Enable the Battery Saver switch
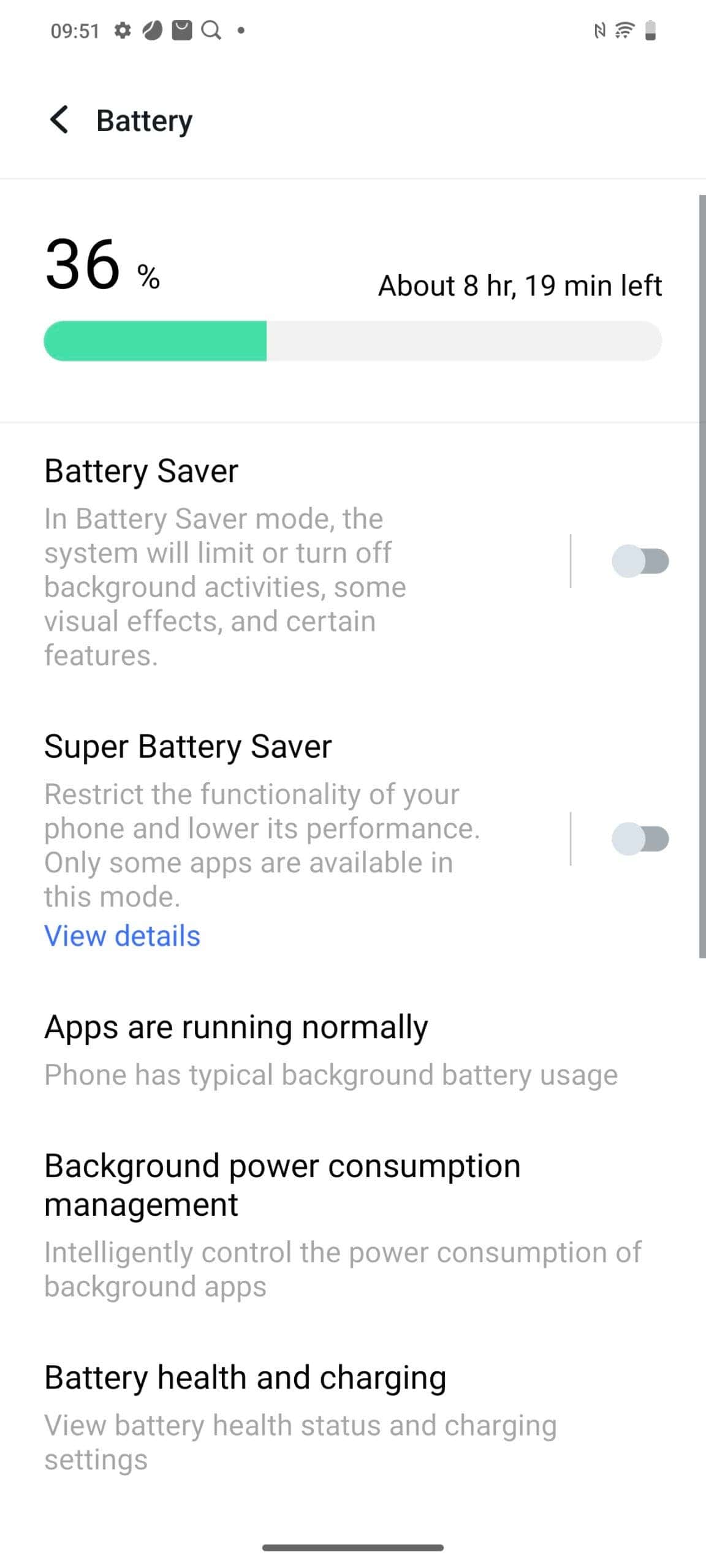Image resolution: width=706 pixels, height=1568 pixels. pos(640,561)
